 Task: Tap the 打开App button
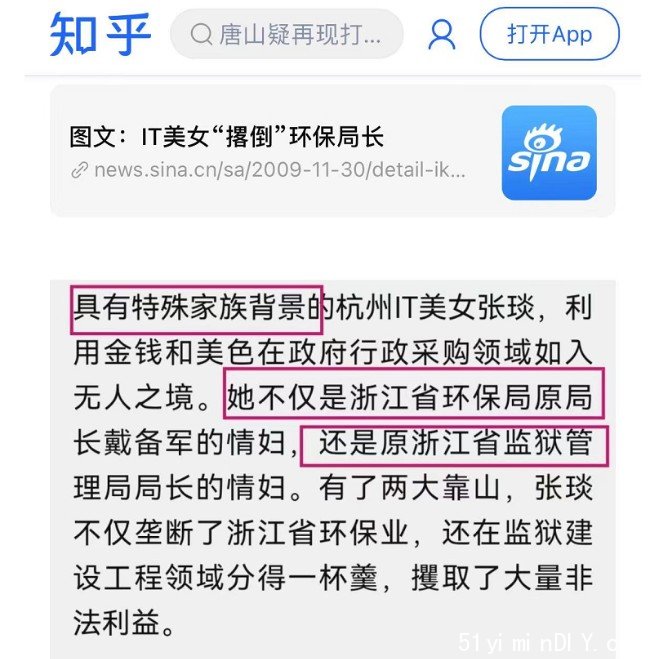click(549, 34)
